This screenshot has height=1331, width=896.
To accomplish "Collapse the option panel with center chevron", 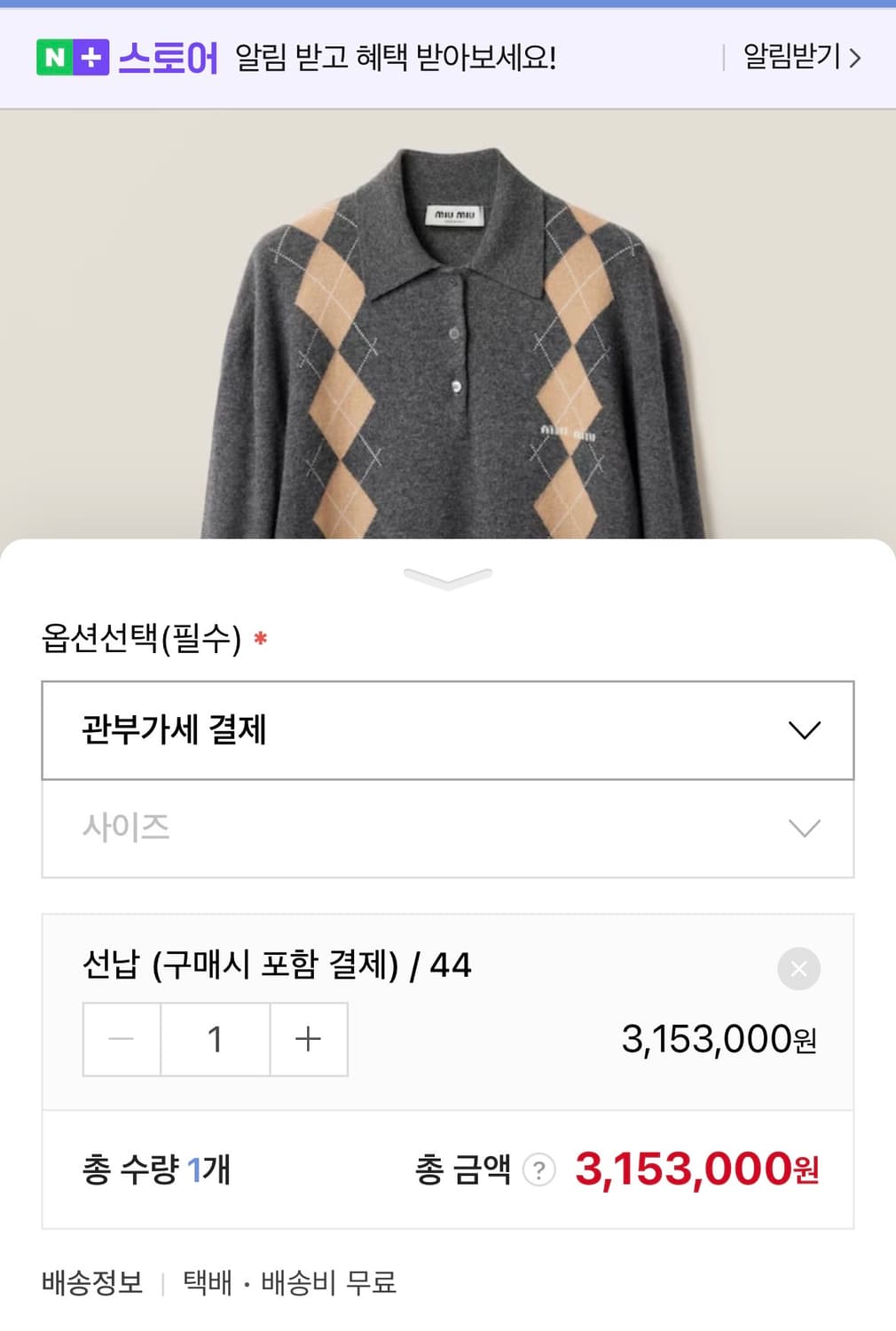I will (x=448, y=577).
